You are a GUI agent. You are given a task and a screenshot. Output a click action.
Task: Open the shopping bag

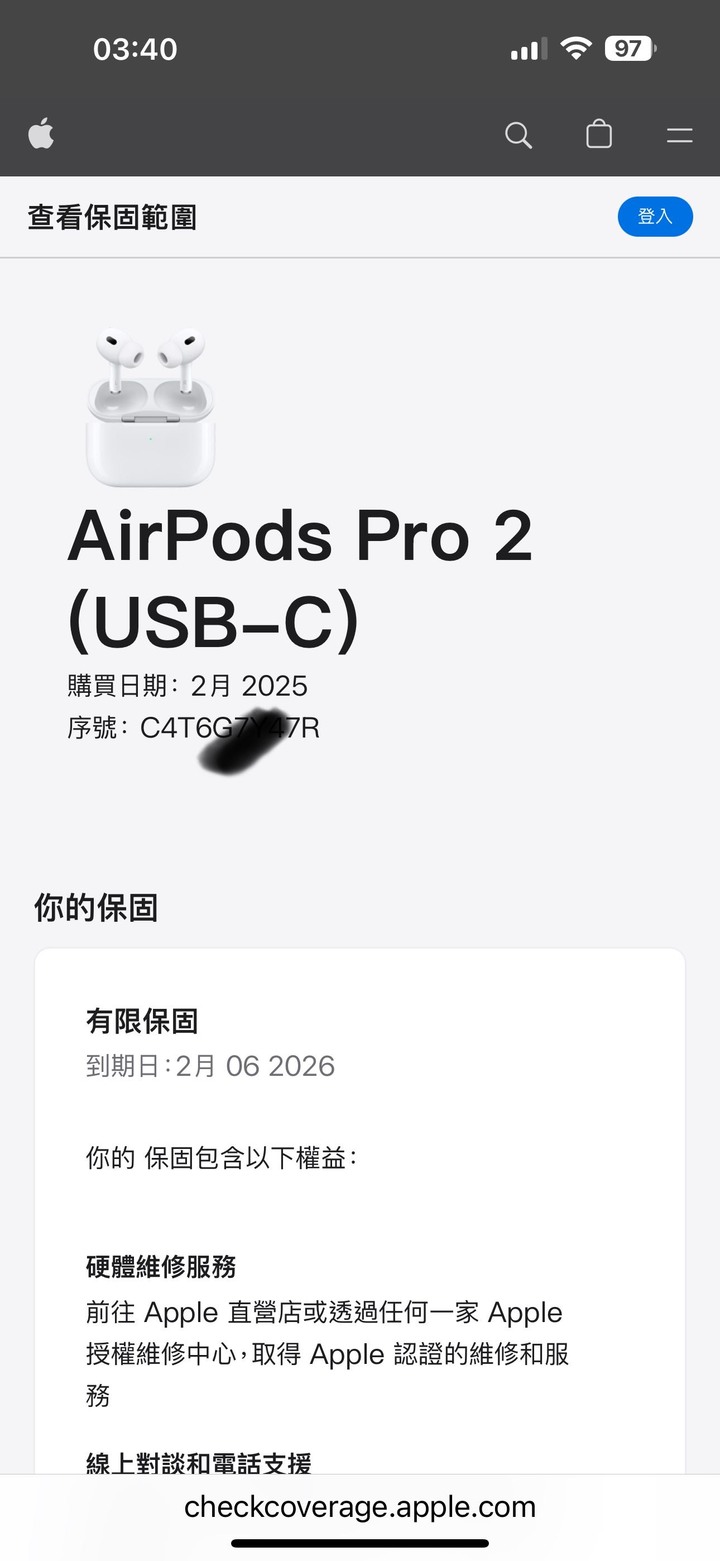click(x=599, y=134)
